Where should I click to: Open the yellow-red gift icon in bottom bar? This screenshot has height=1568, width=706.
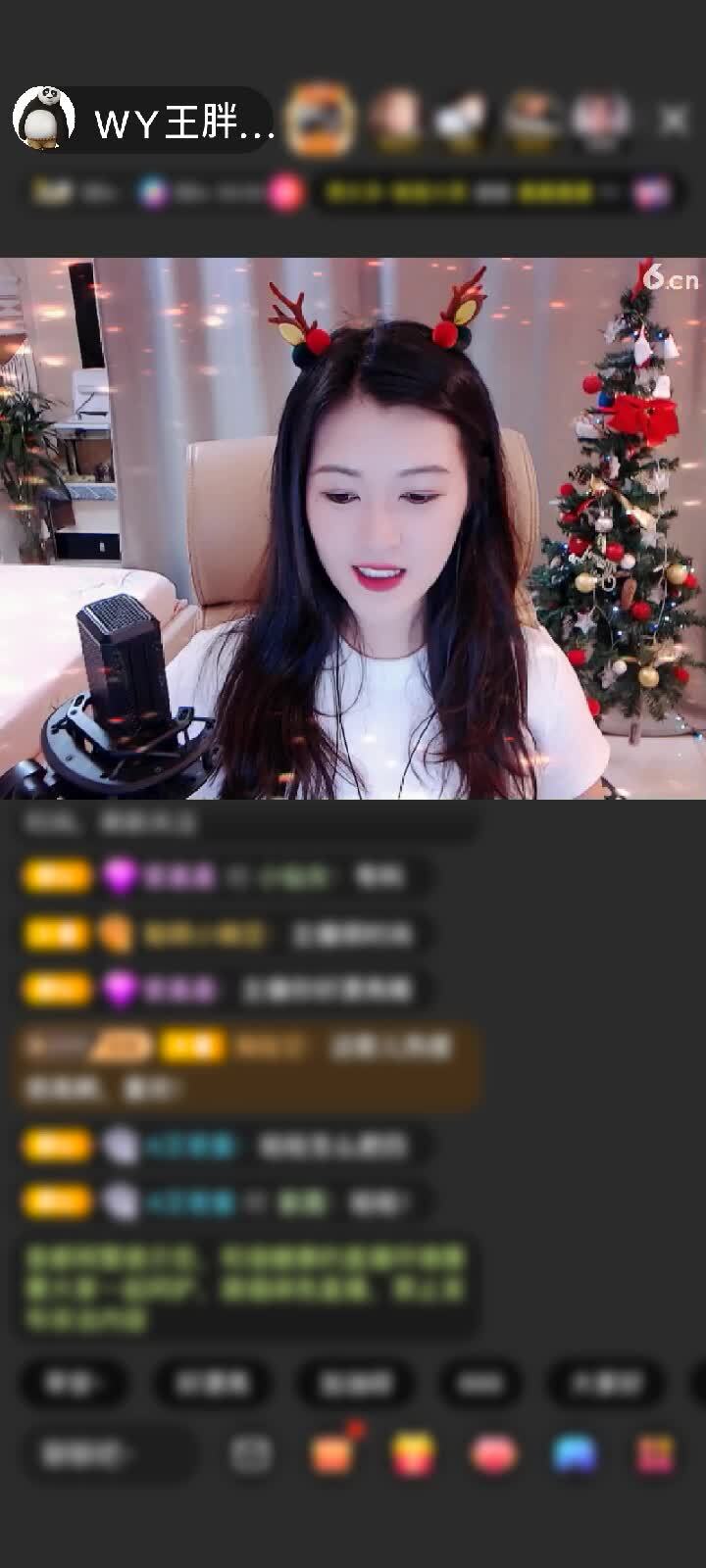tap(414, 1454)
